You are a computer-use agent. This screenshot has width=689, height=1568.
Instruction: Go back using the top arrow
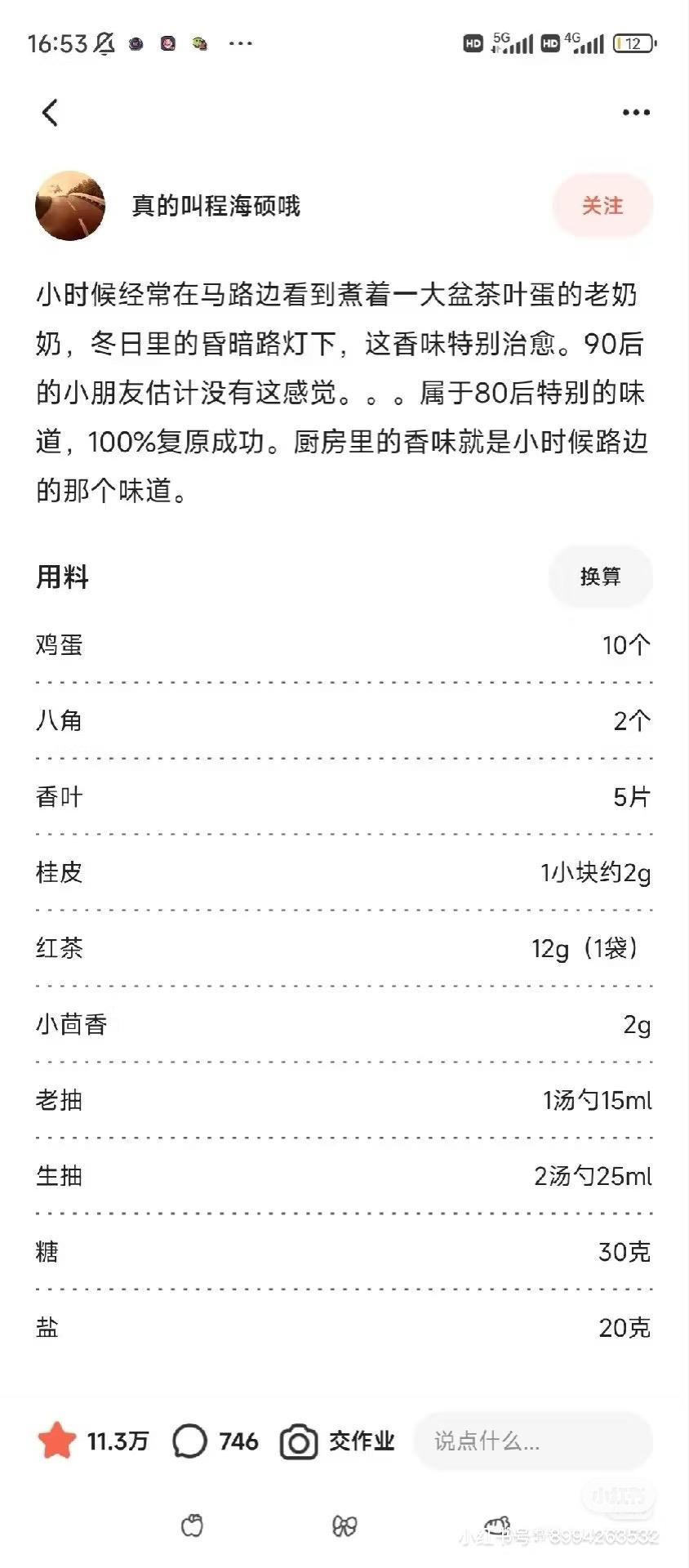pos(51,113)
